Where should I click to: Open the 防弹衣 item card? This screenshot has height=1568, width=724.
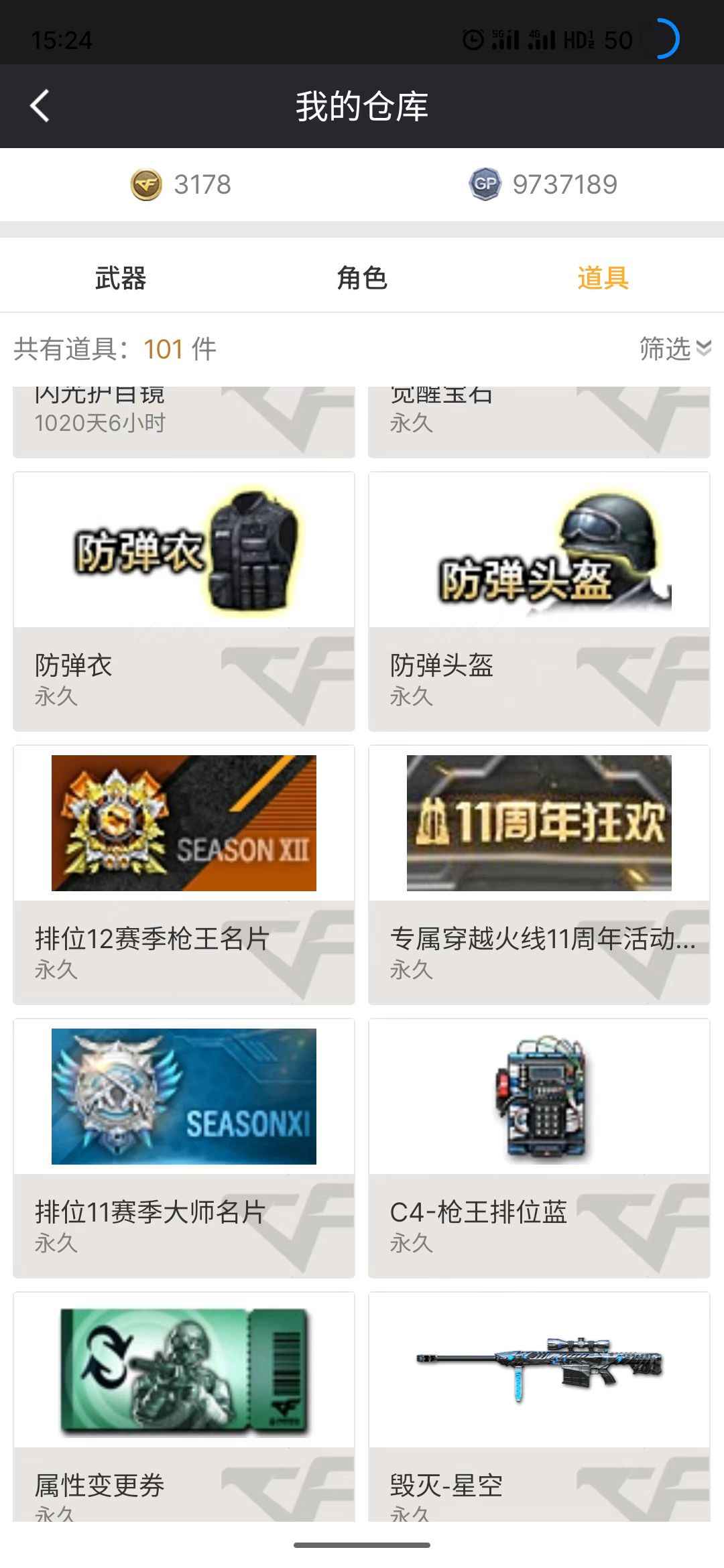point(184,601)
